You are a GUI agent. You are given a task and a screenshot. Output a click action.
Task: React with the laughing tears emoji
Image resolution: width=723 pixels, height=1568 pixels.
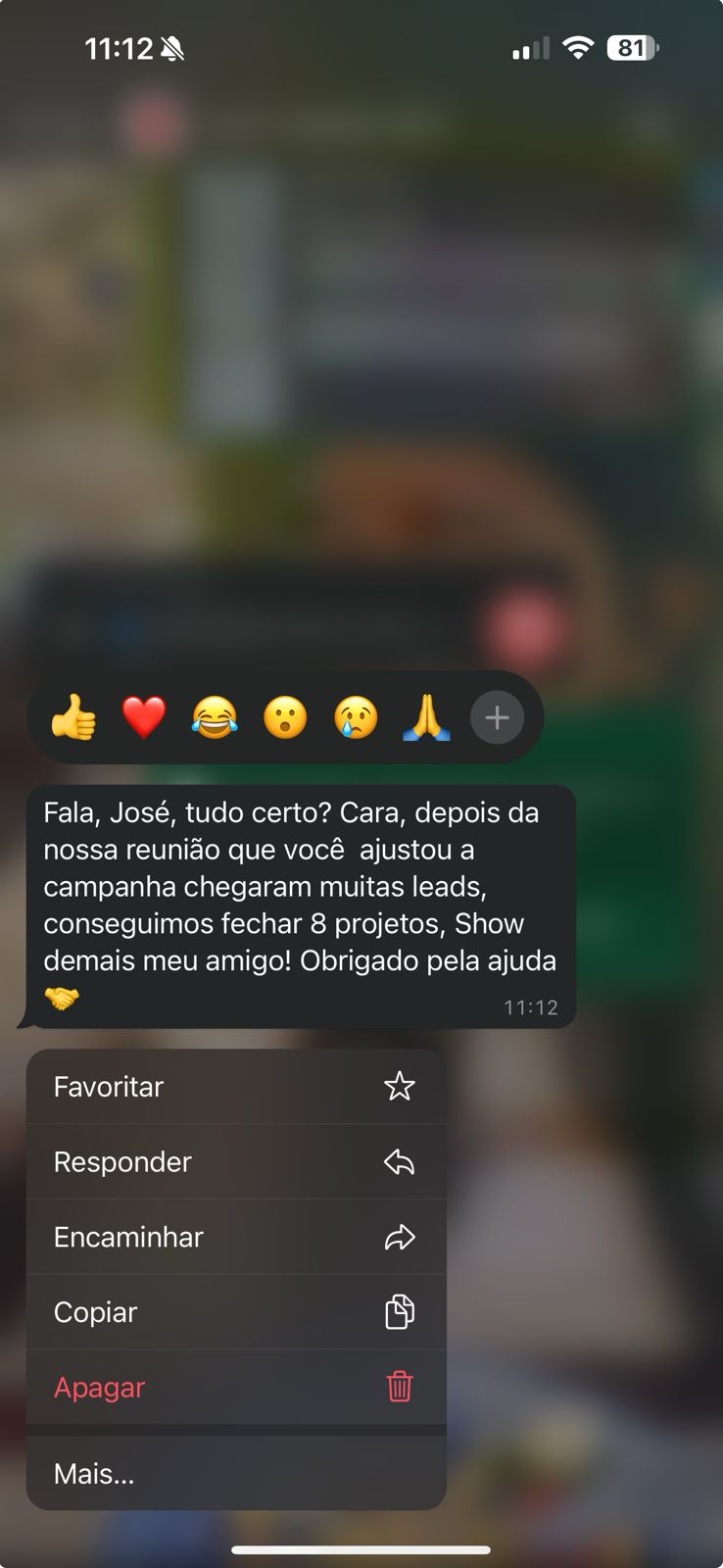tap(215, 717)
